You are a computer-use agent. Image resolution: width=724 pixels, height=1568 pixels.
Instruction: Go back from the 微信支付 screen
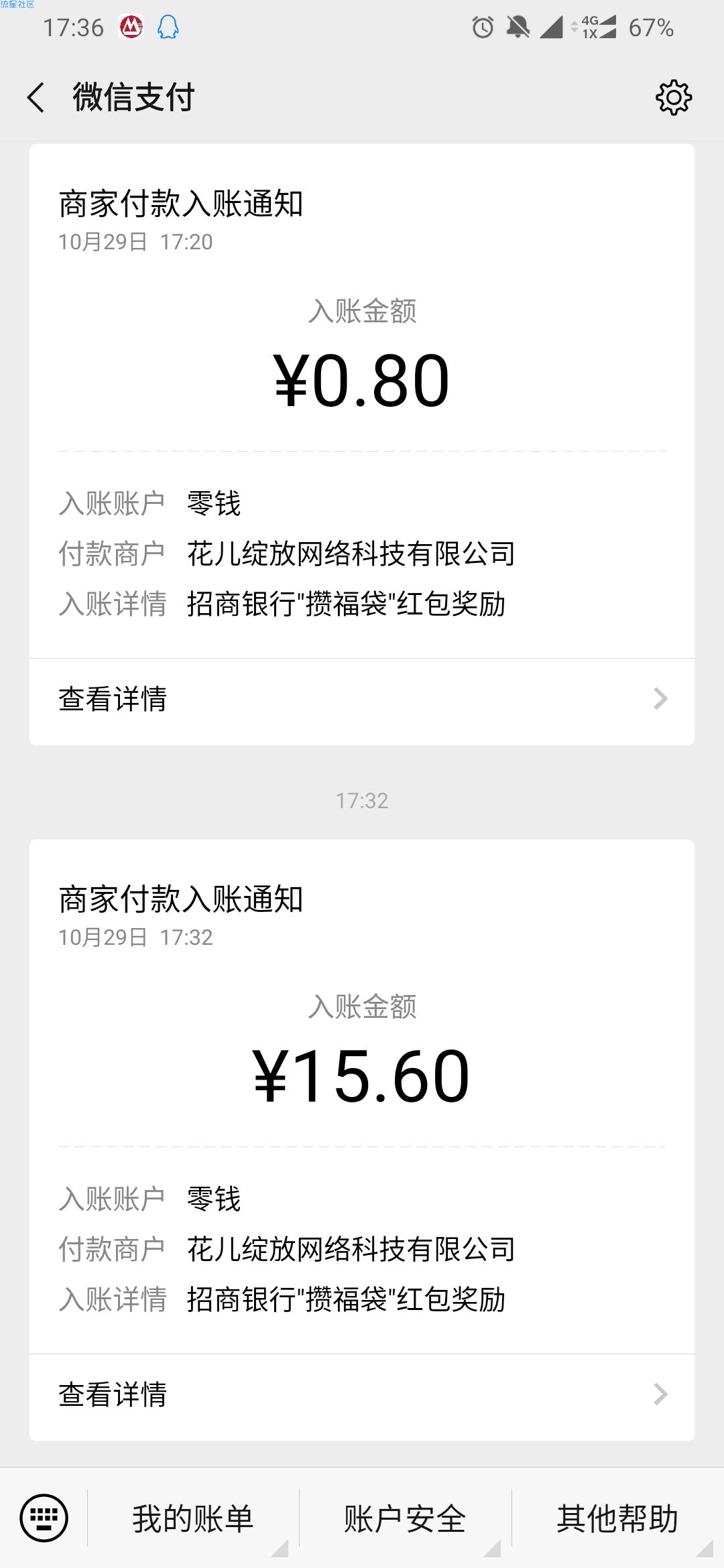[36, 98]
